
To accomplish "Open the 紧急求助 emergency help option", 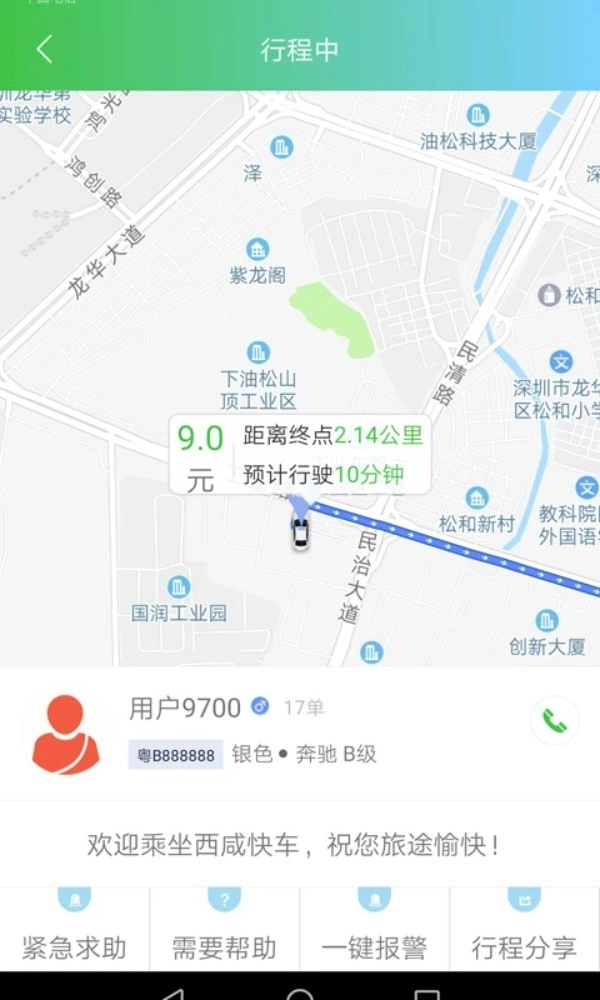I will 75,930.
